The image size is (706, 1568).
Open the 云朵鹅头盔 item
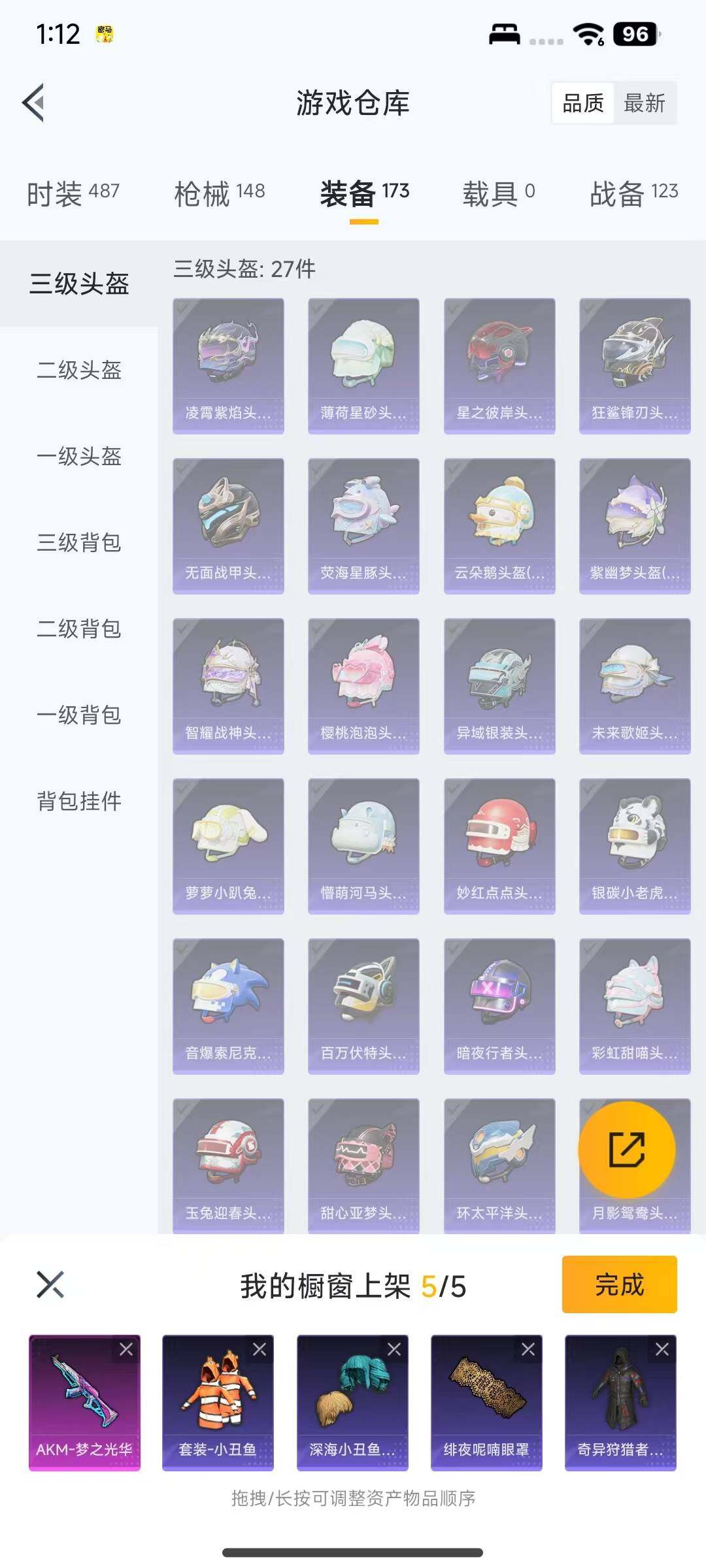click(498, 523)
